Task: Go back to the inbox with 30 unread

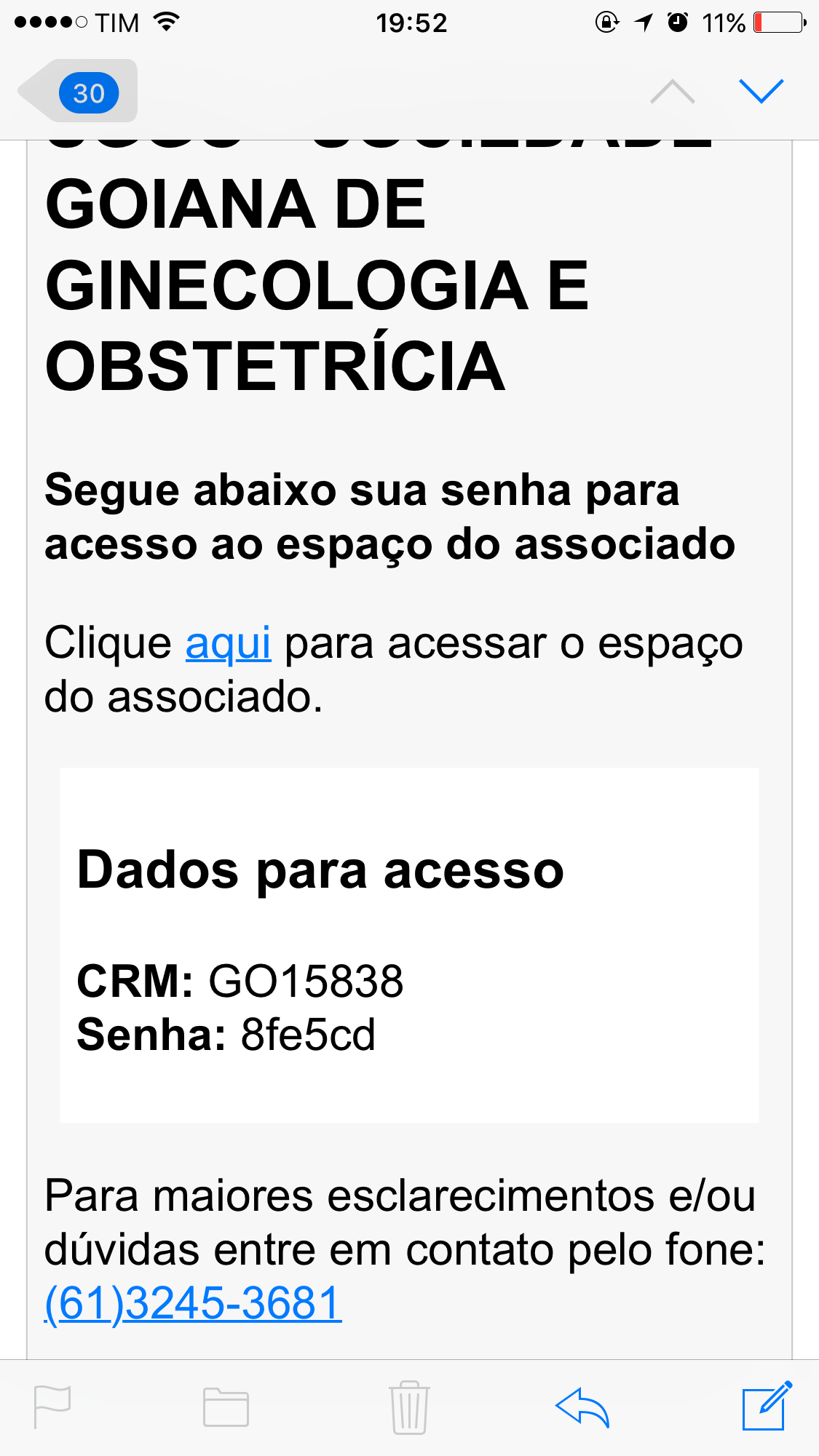Action: tap(79, 92)
